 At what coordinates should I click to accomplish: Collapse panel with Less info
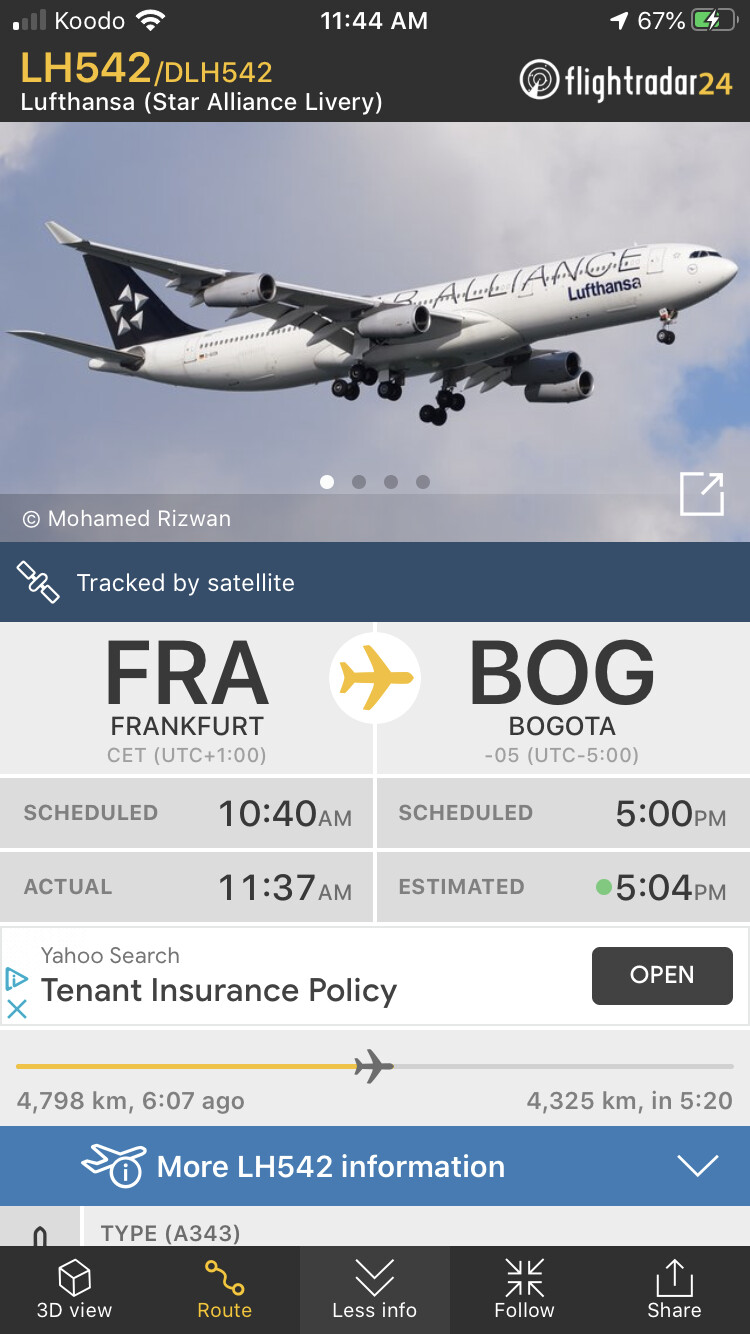click(x=374, y=1289)
